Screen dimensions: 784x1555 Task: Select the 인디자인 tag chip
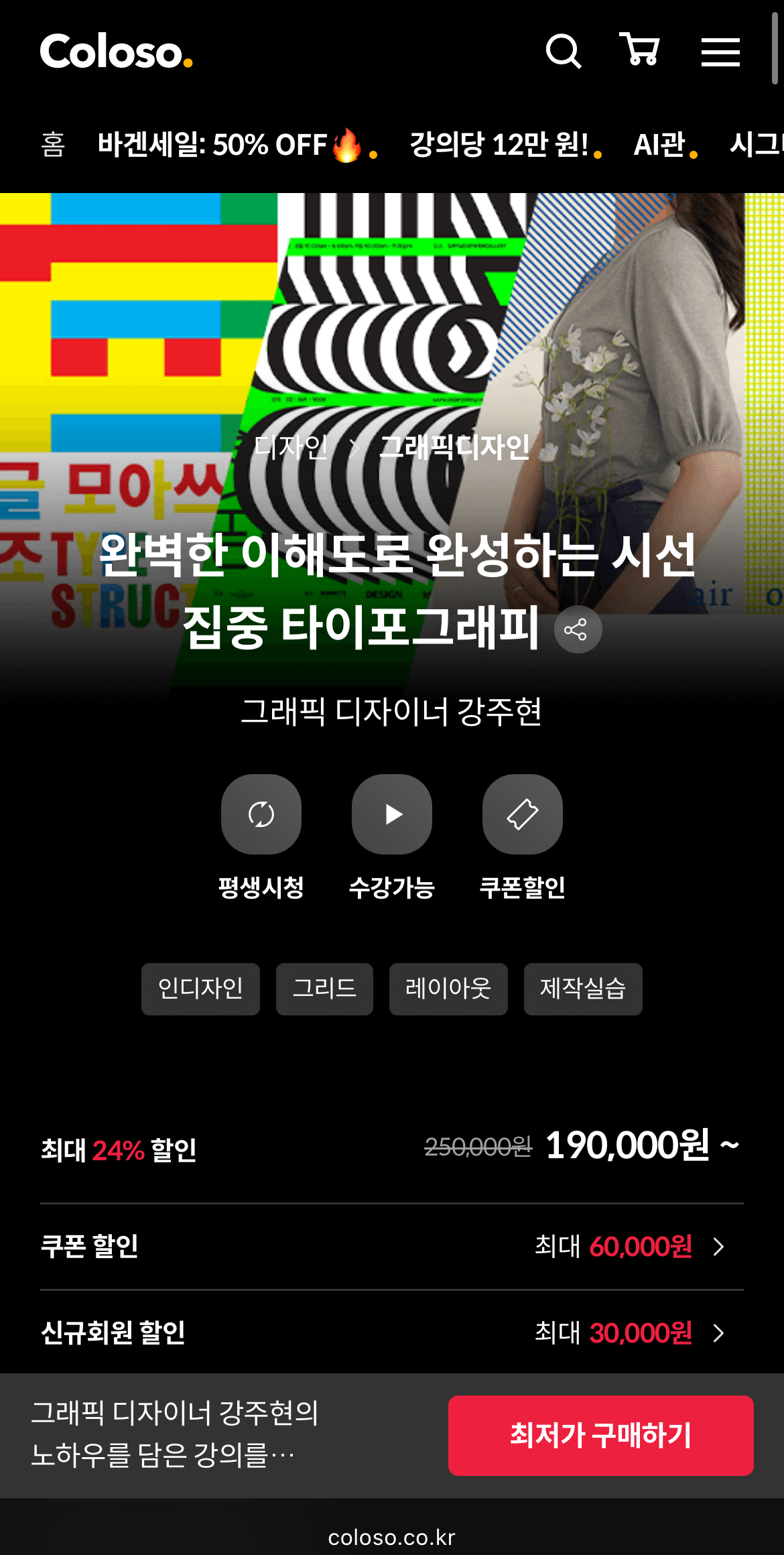(x=200, y=989)
